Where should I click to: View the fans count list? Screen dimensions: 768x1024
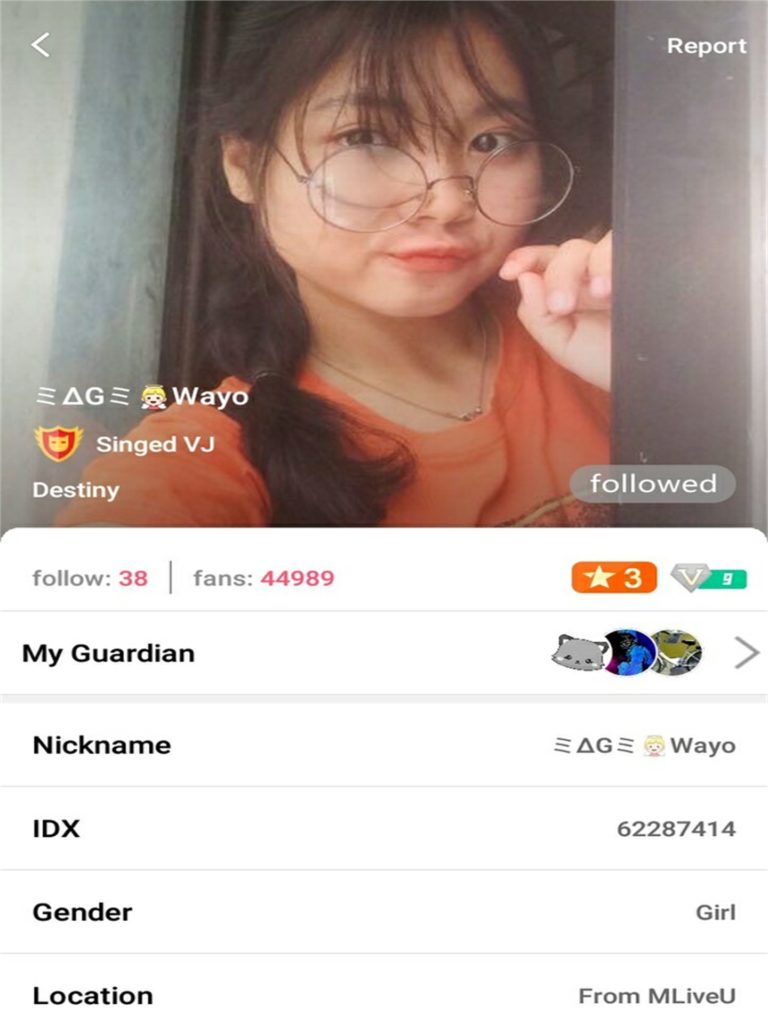(x=264, y=578)
